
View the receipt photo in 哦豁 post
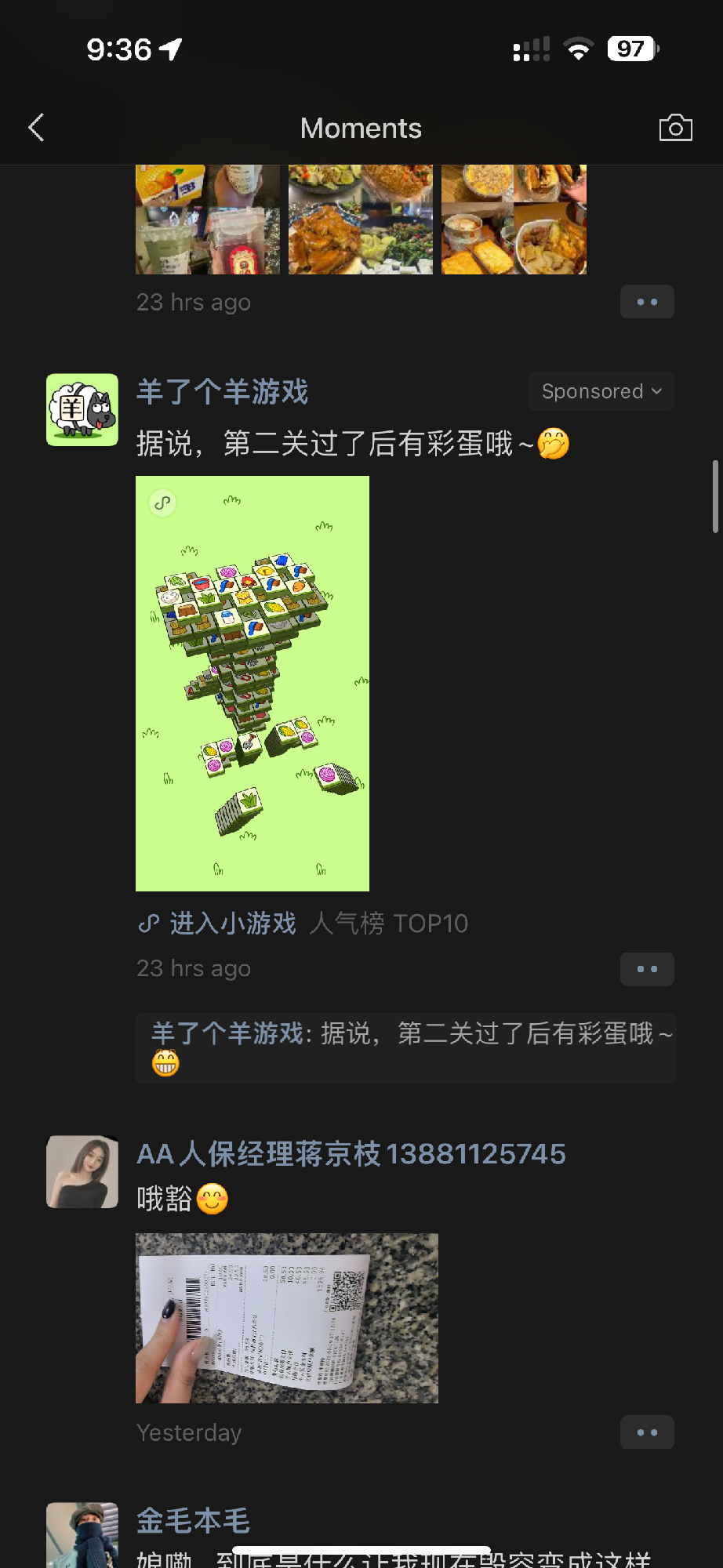(x=286, y=1318)
